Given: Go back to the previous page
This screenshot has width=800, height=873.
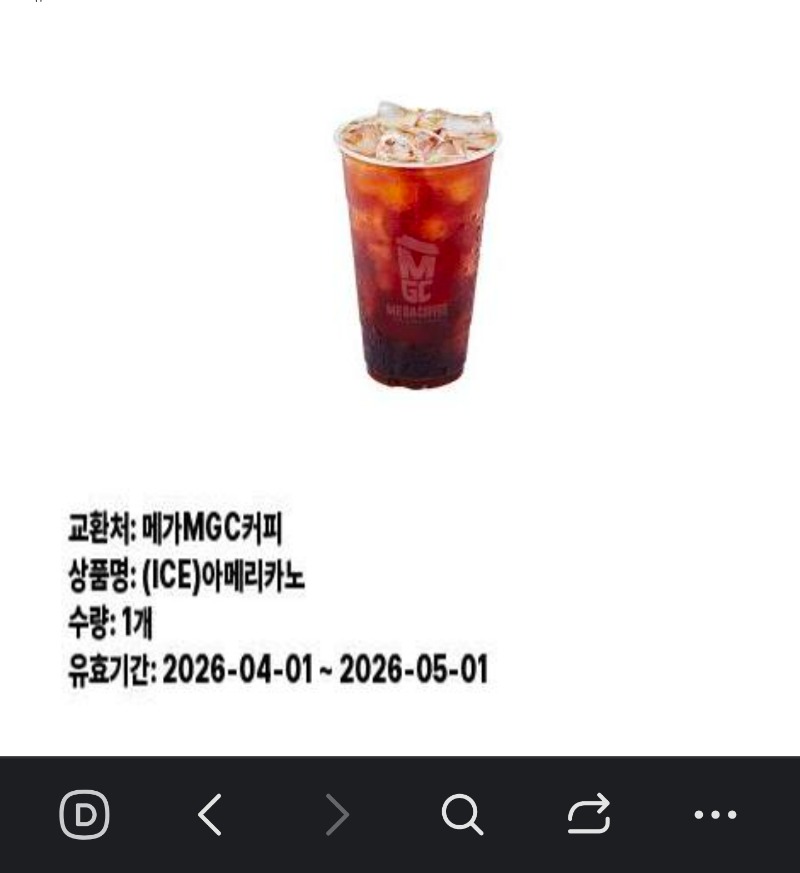Looking at the screenshot, I should [x=210, y=815].
